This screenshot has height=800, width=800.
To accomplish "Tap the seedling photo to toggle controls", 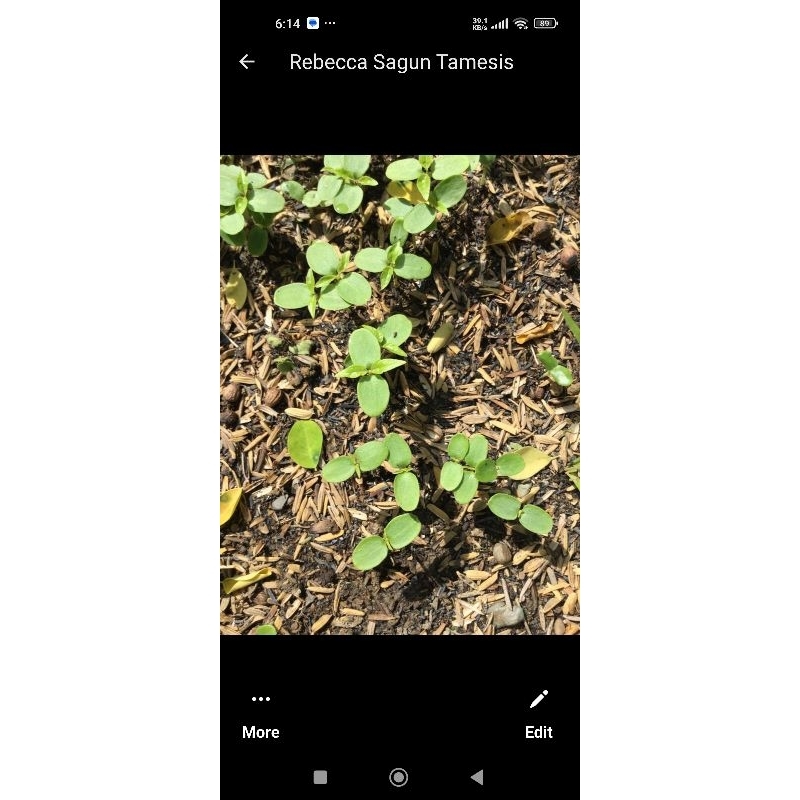I will [x=400, y=395].
